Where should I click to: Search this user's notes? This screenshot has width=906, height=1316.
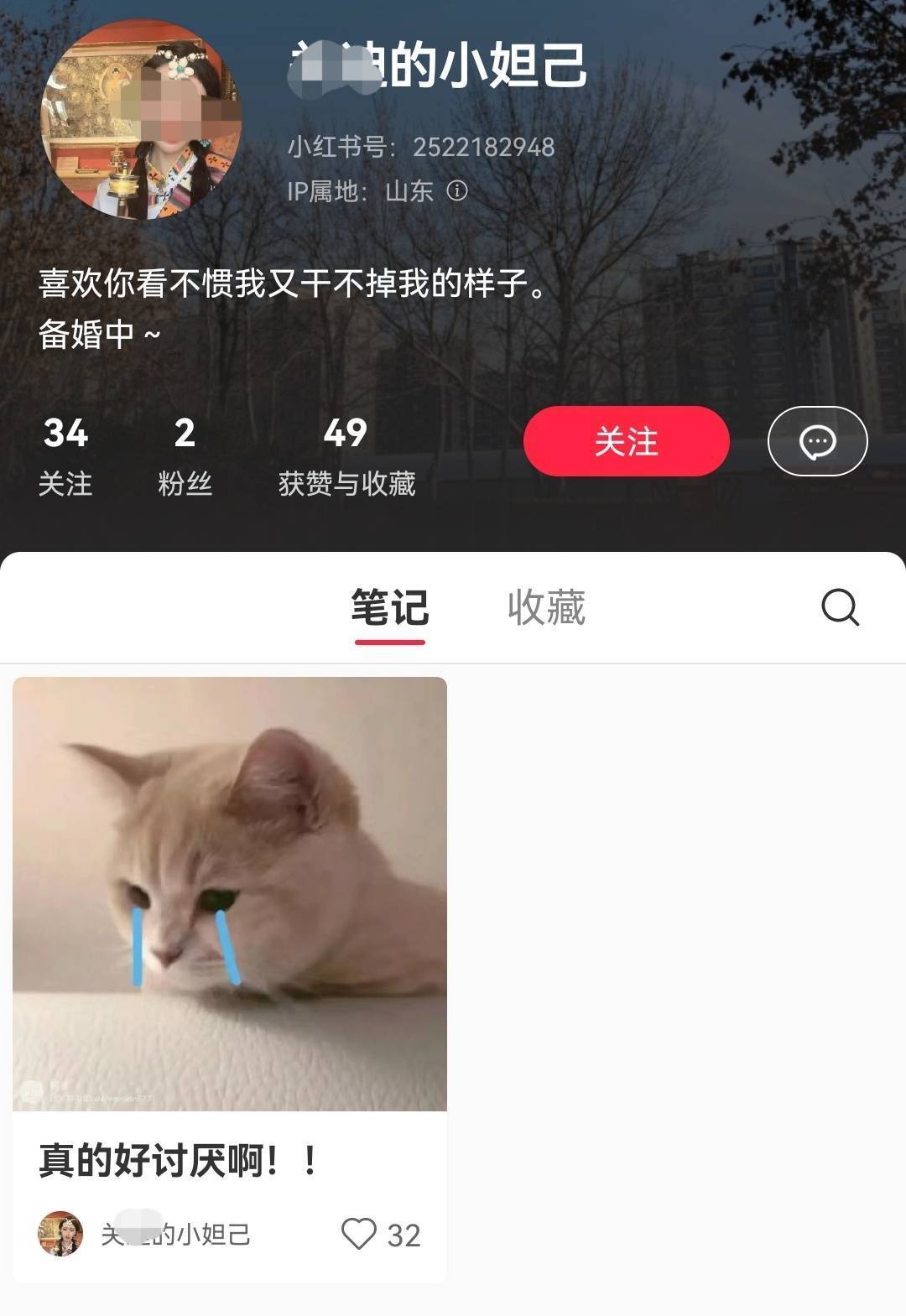point(840,607)
